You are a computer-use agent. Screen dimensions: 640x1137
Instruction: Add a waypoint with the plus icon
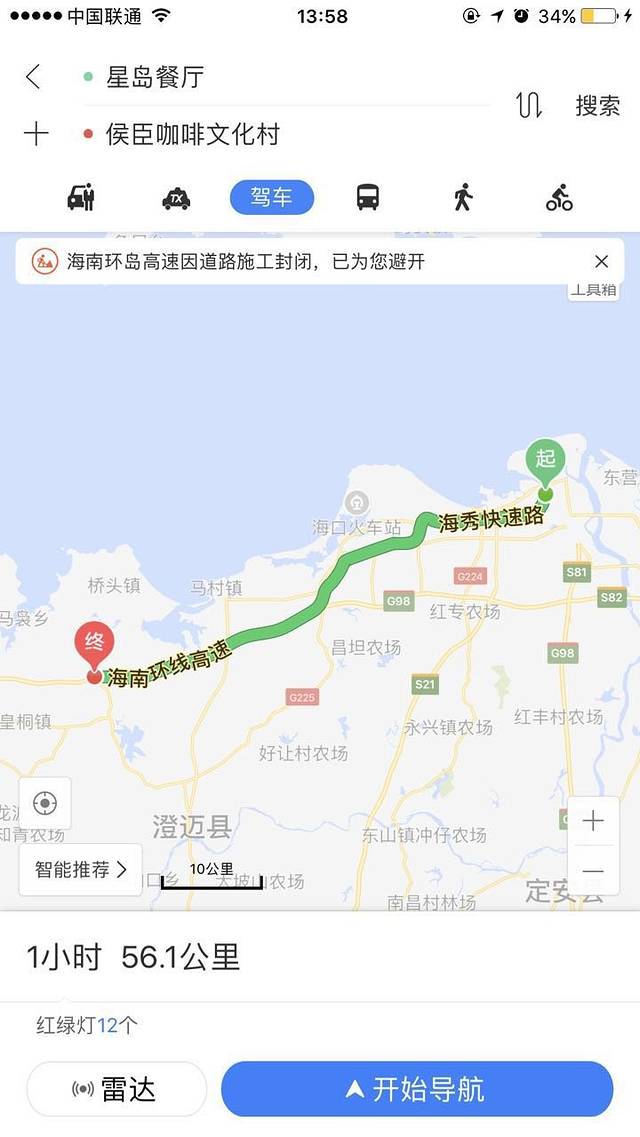click(36, 134)
